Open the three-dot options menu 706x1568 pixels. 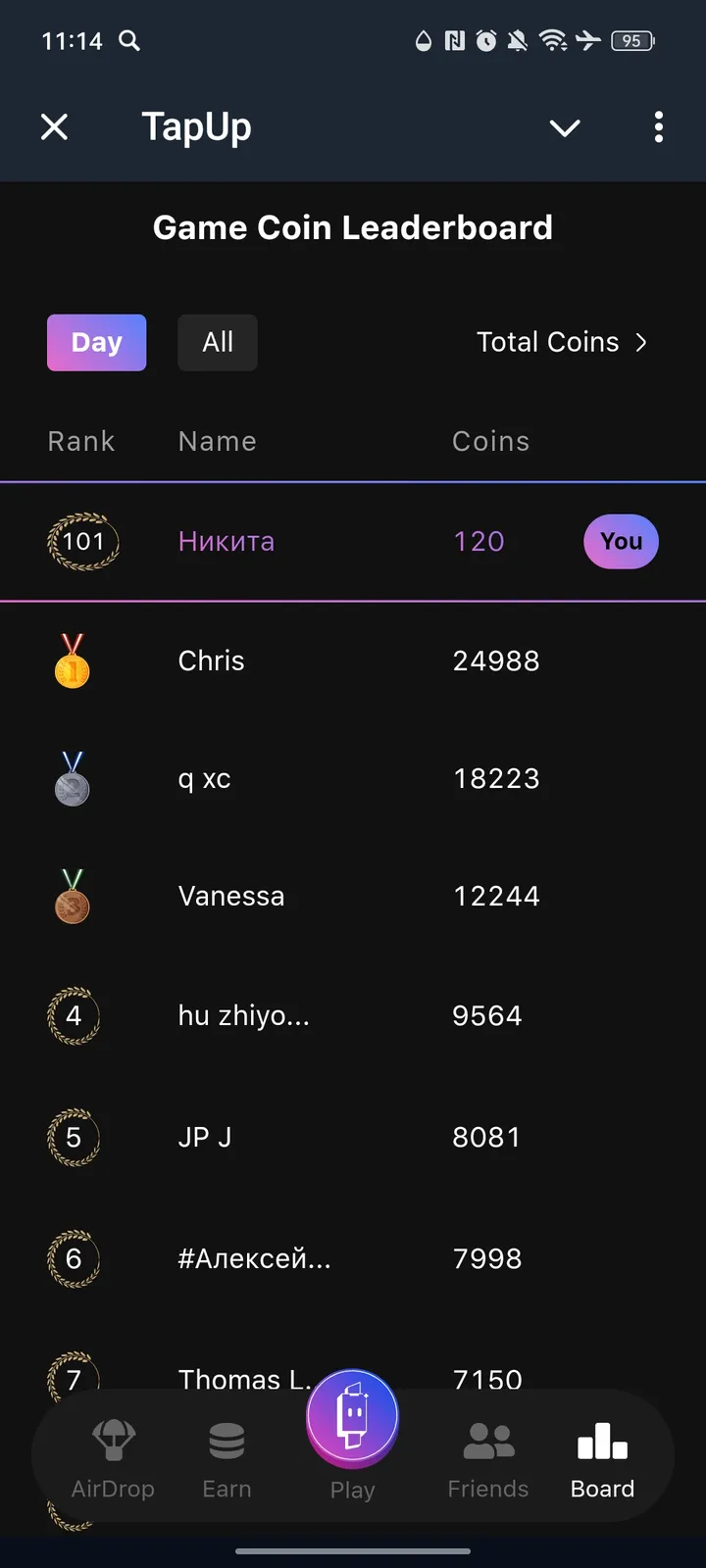tap(658, 127)
